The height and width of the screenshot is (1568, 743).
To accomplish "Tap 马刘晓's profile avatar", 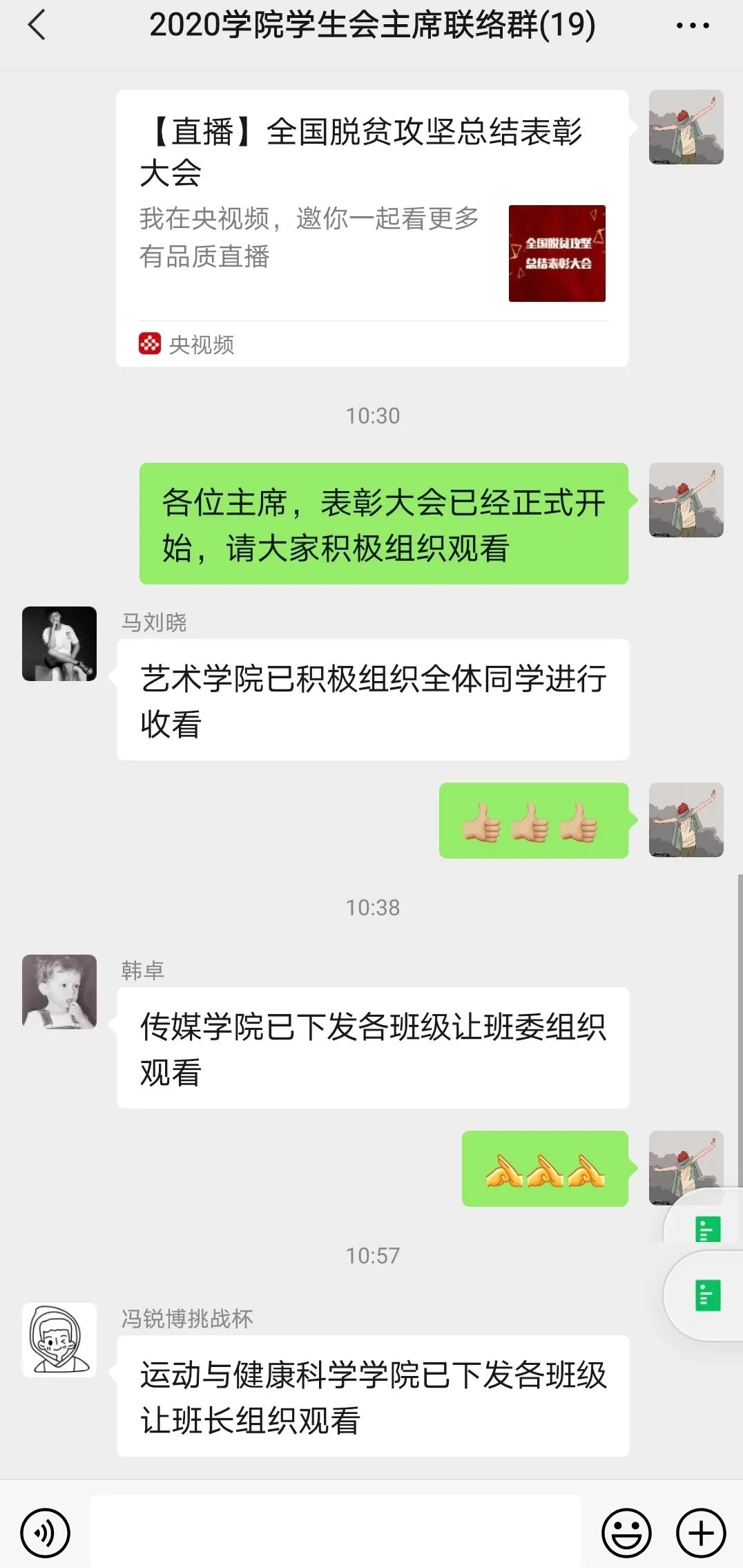I will (59, 644).
